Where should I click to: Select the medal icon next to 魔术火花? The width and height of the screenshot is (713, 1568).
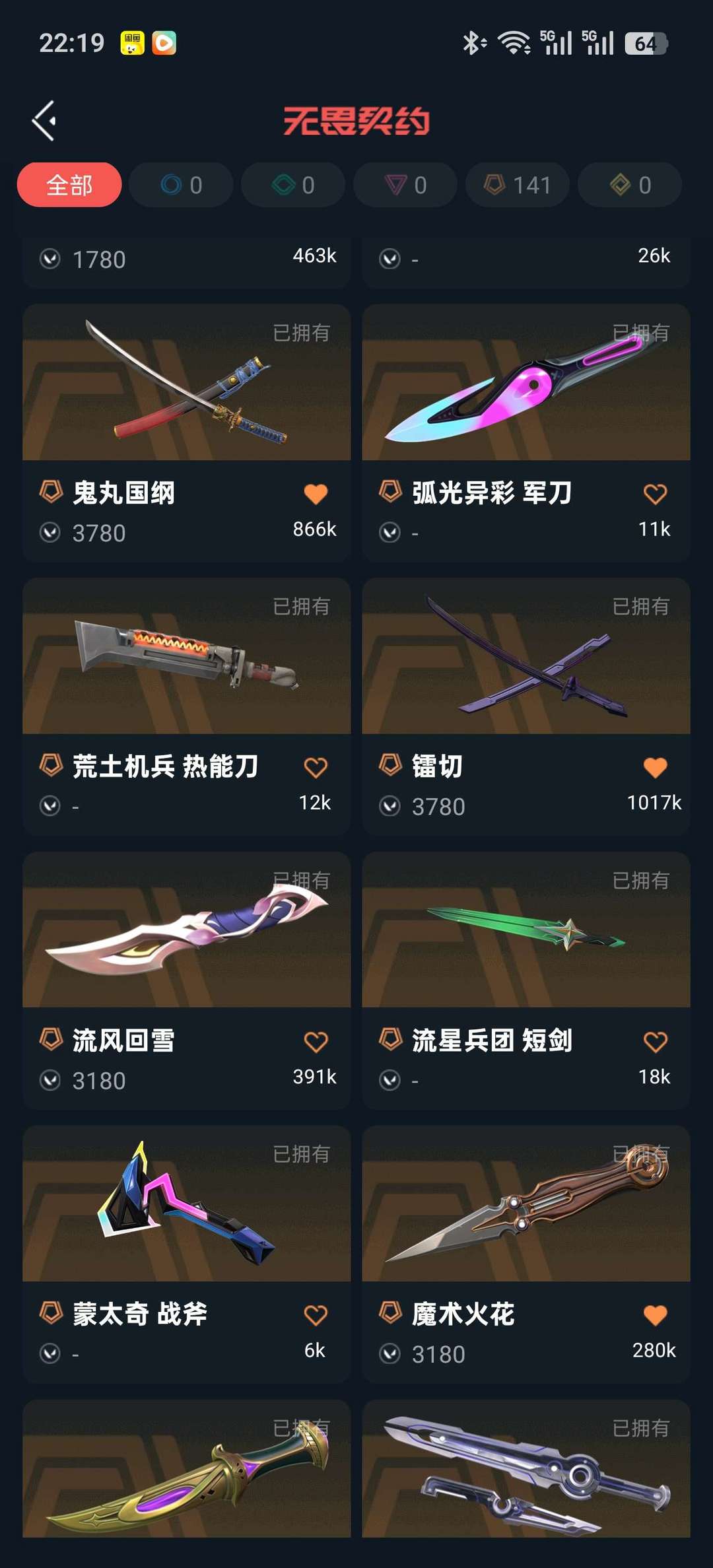(391, 1314)
